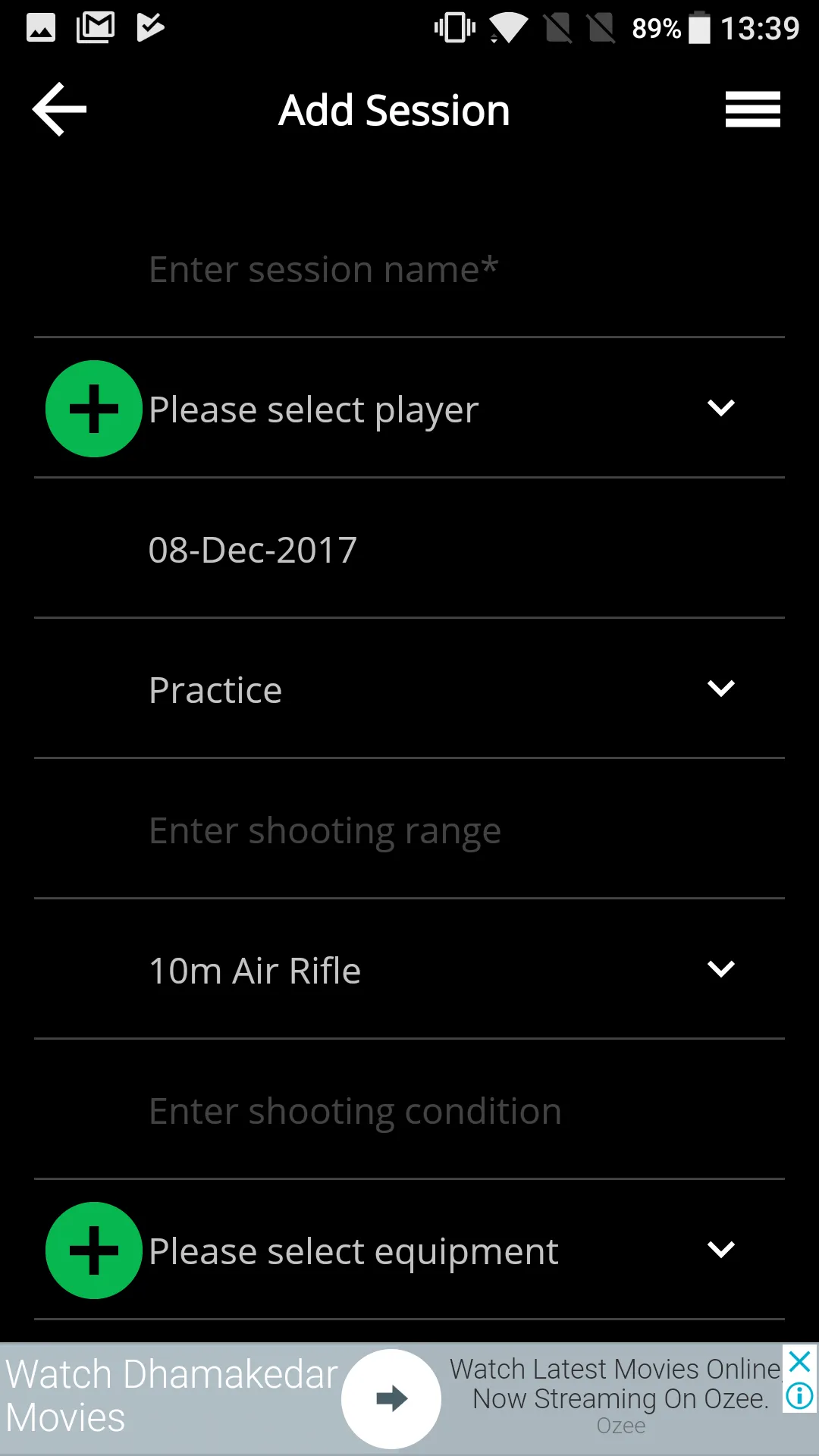The image size is (819, 1456).
Task: Tap the session name field
Action: [409, 270]
